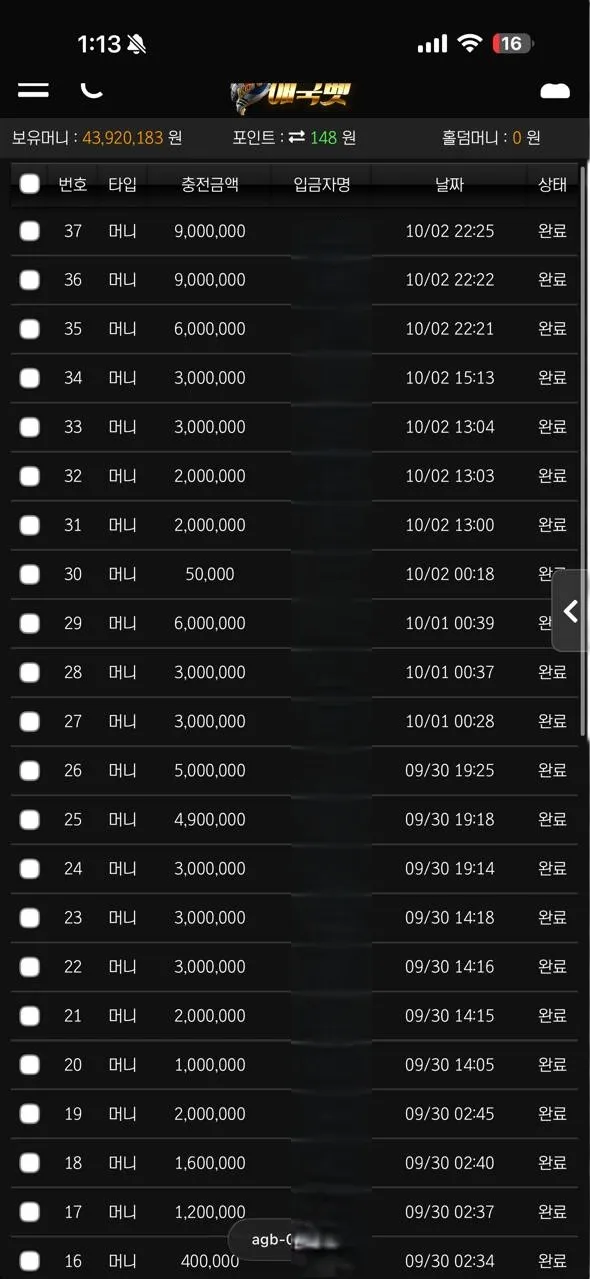Select the row 25 checkbox with 4,900,000
Image resolution: width=590 pixels, height=1279 pixels.
(30, 819)
